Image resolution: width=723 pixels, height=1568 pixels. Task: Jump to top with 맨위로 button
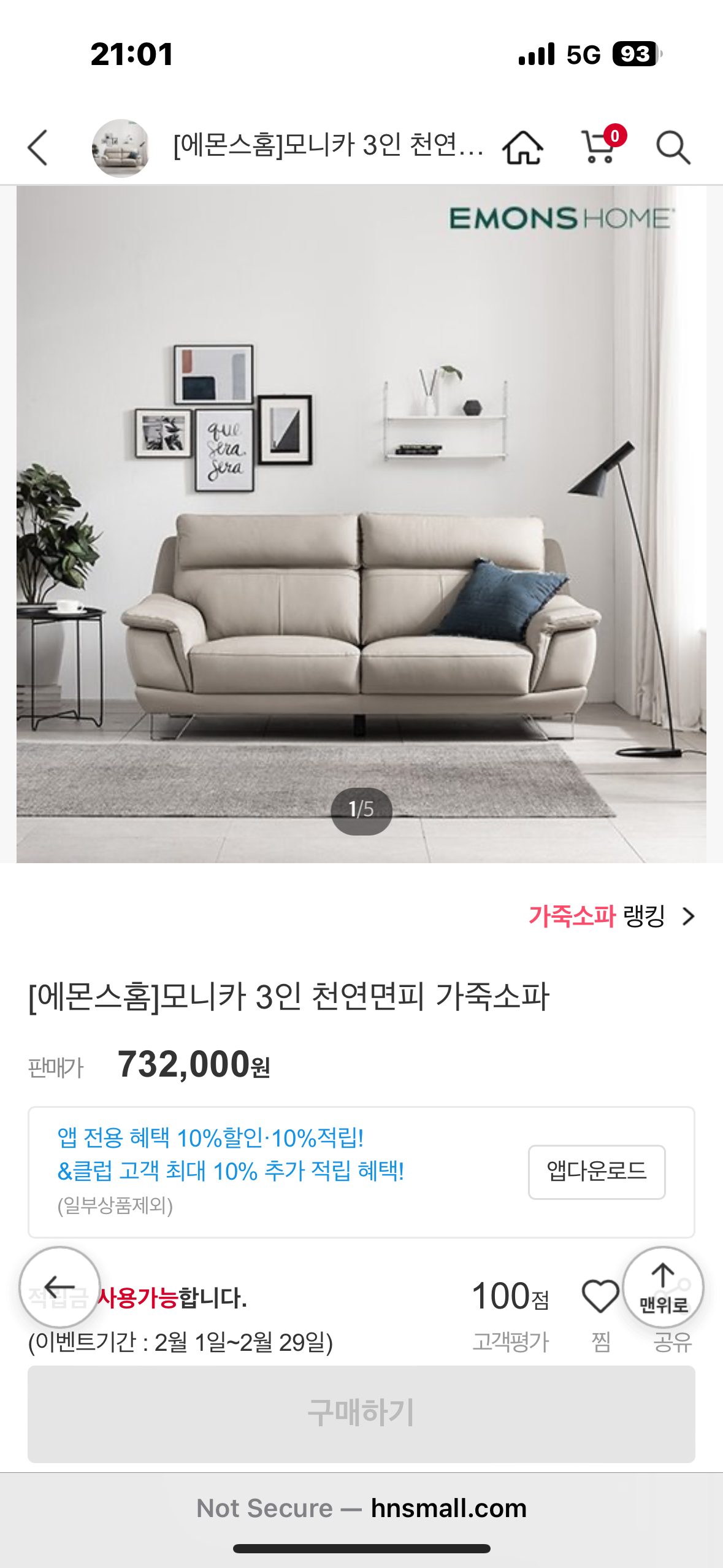662,1287
